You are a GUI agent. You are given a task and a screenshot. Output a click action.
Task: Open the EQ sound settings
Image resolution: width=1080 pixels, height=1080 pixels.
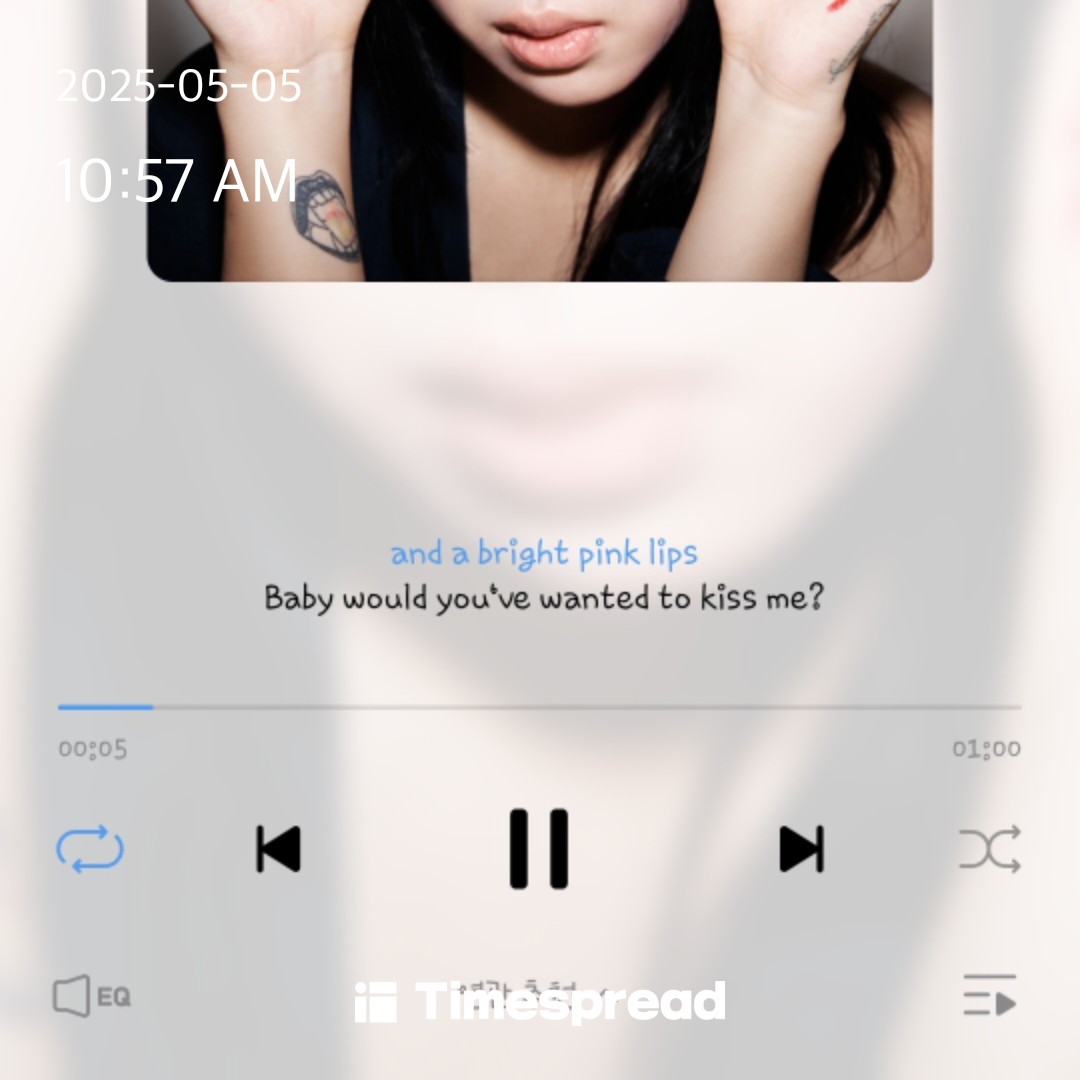click(91, 996)
